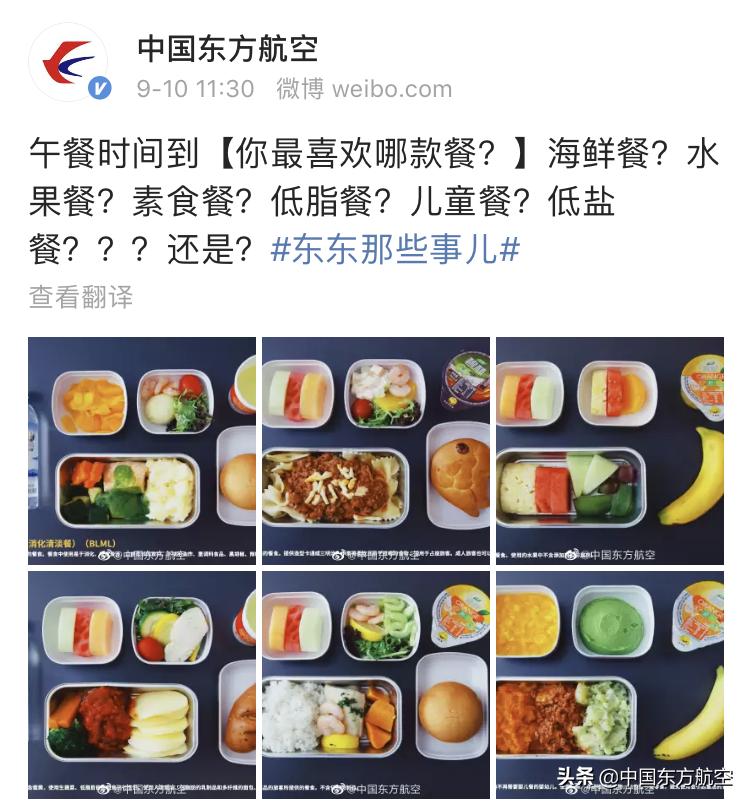View the photo of rice with shrimp
This screenshot has height=804, width=750.
[376, 684]
